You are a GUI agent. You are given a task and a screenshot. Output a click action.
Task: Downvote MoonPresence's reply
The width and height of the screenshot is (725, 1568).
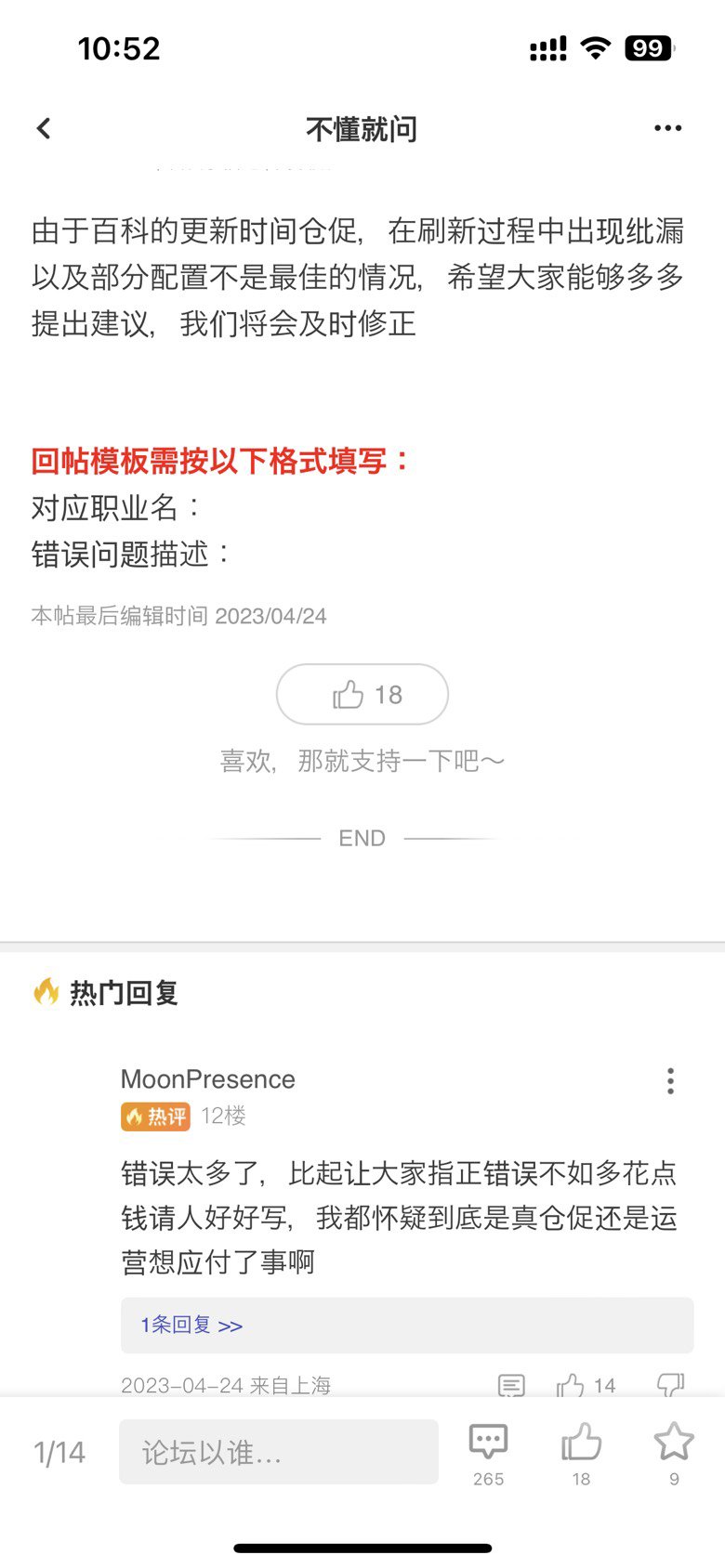[x=670, y=1385]
